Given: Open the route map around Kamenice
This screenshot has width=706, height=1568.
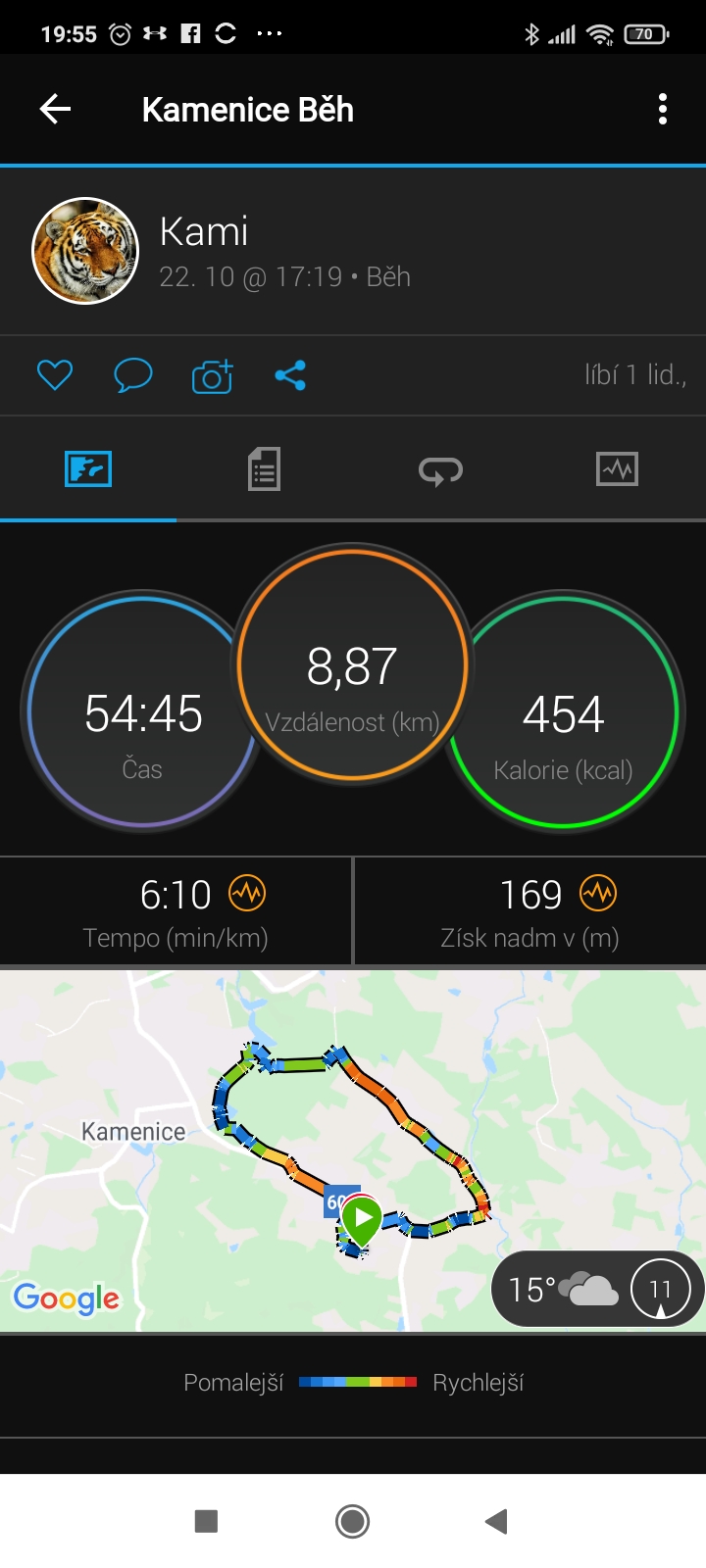Looking at the screenshot, I should (x=353, y=1151).
